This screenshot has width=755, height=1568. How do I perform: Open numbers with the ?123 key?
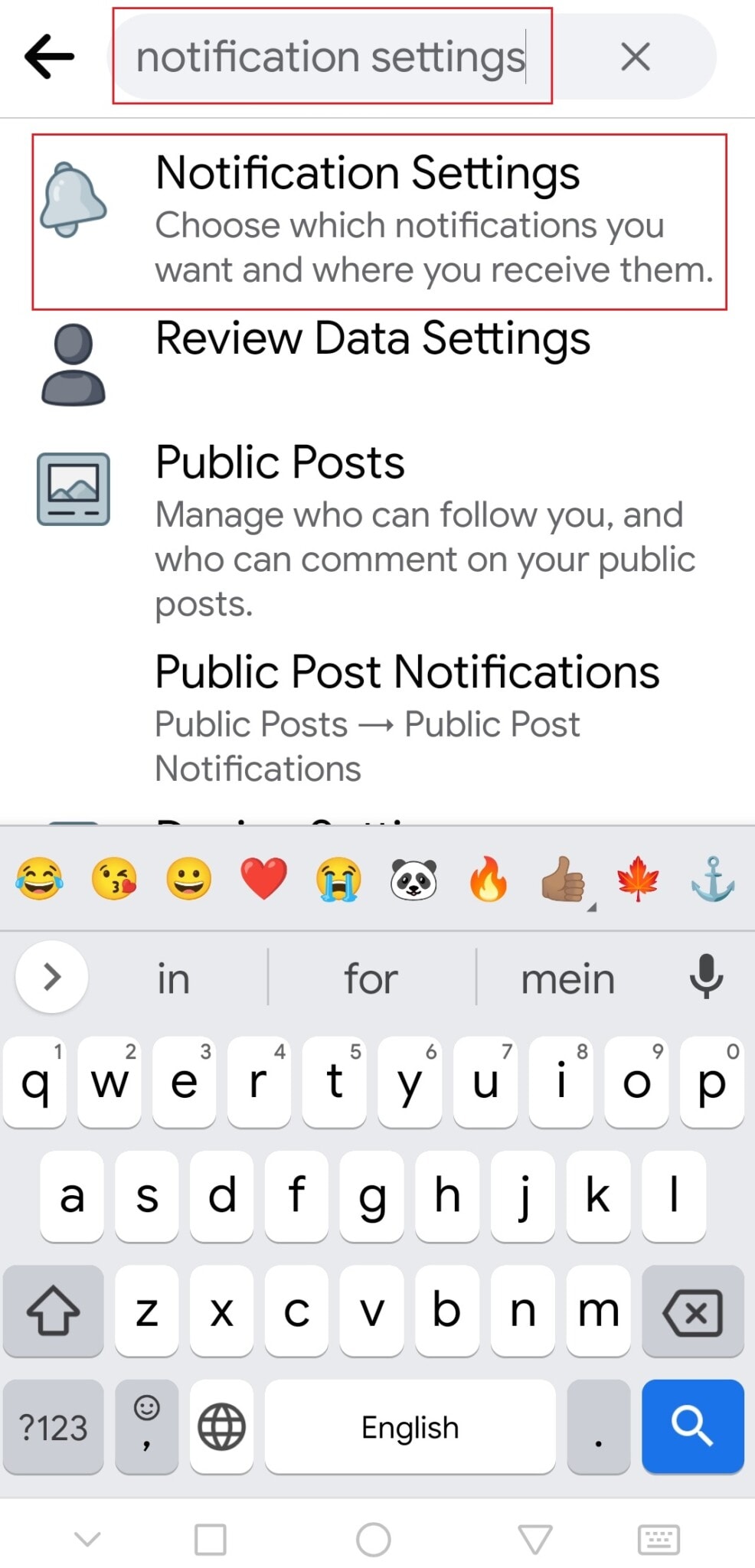[x=53, y=1426]
